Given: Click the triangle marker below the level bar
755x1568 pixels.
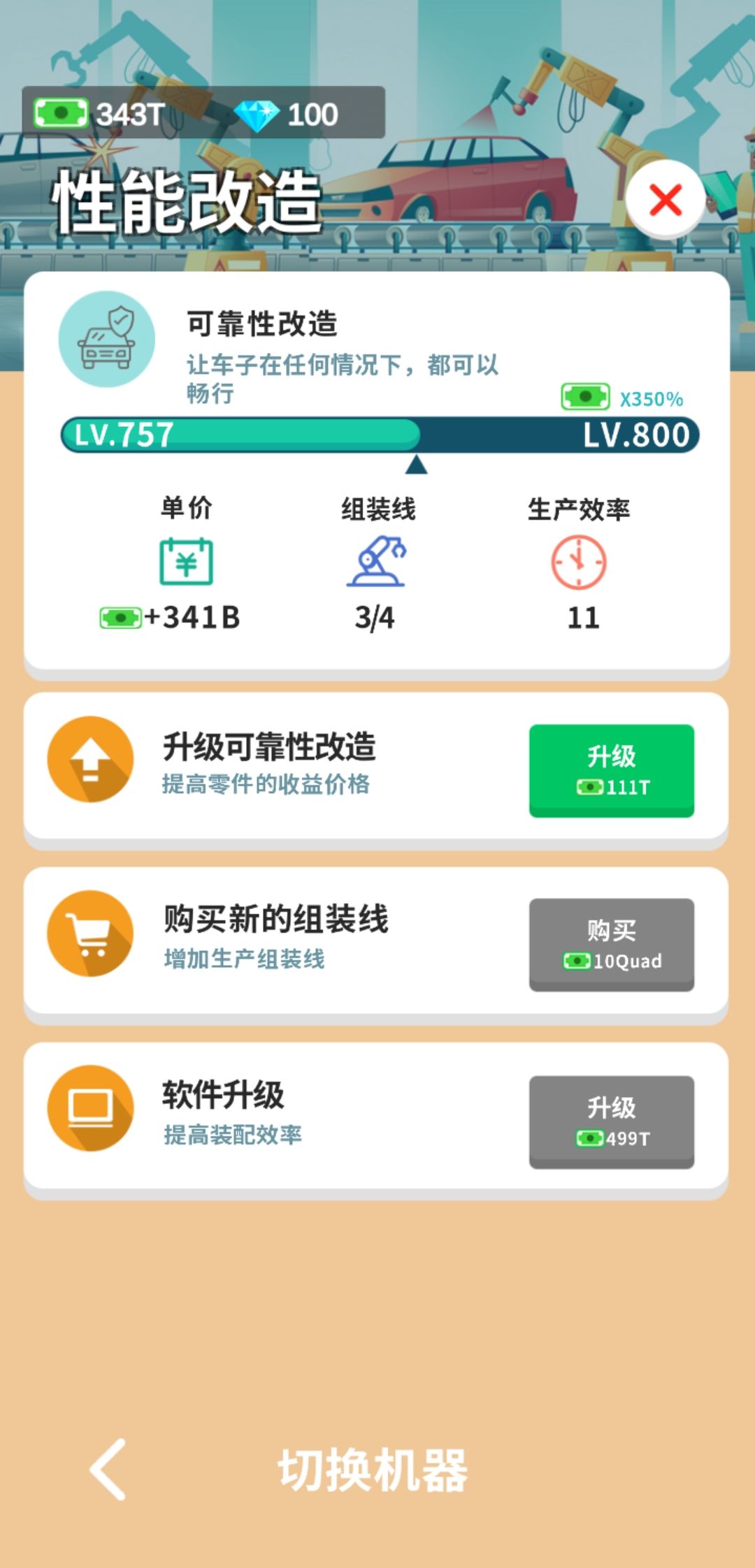Looking at the screenshot, I should (x=417, y=465).
